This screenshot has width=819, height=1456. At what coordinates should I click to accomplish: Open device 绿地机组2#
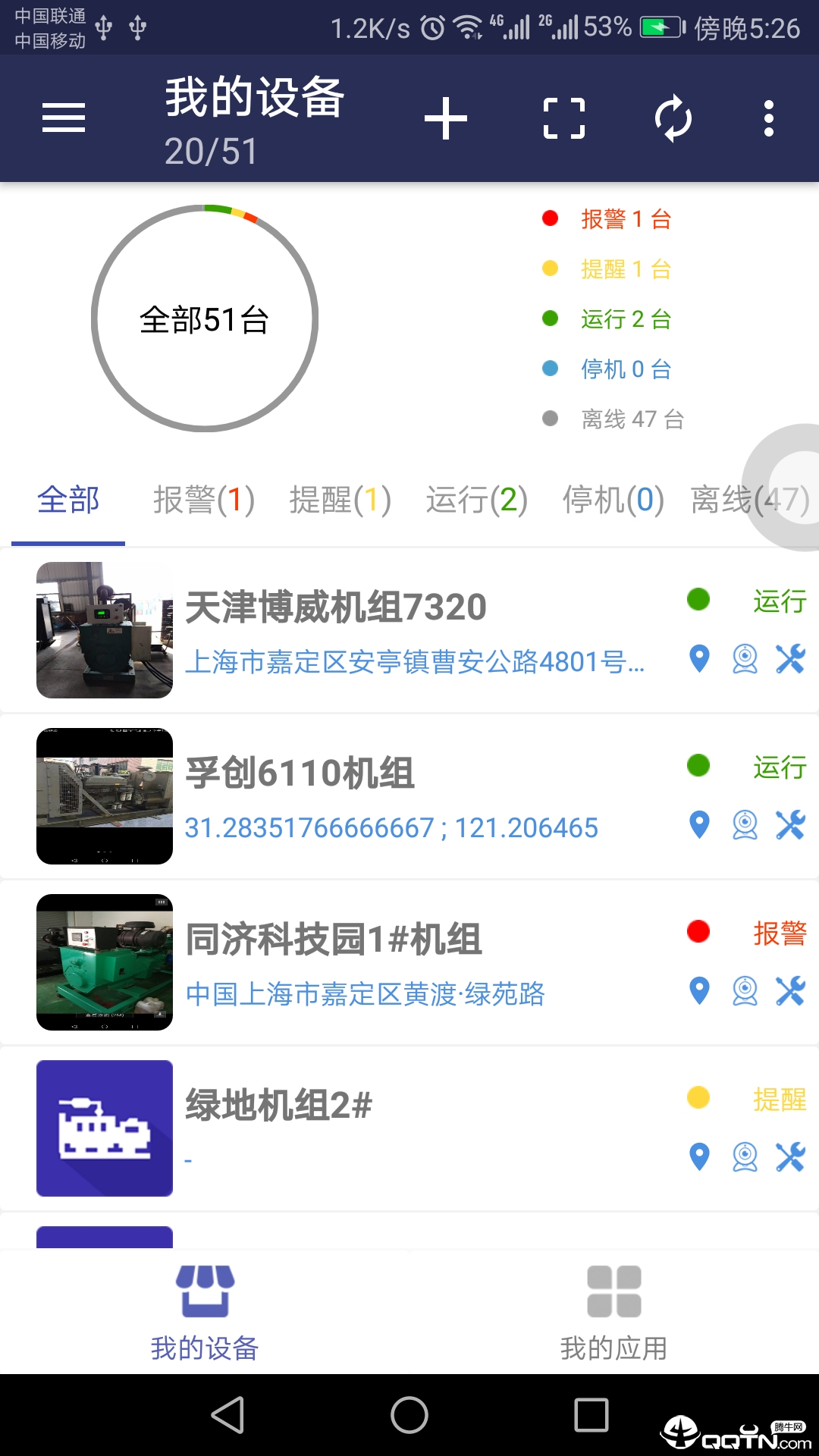click(x=279, y=1106)
